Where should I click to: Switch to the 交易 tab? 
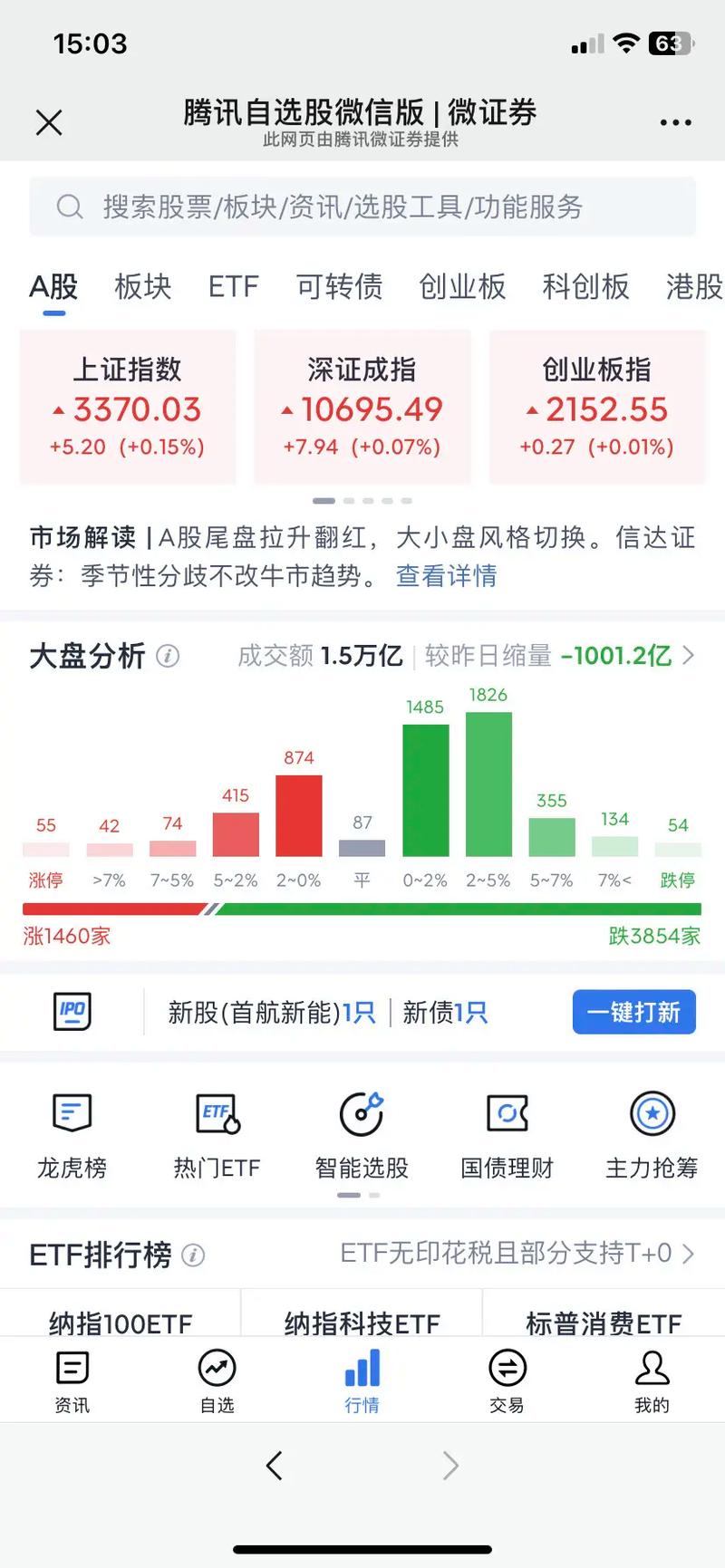pos(507,1380)
